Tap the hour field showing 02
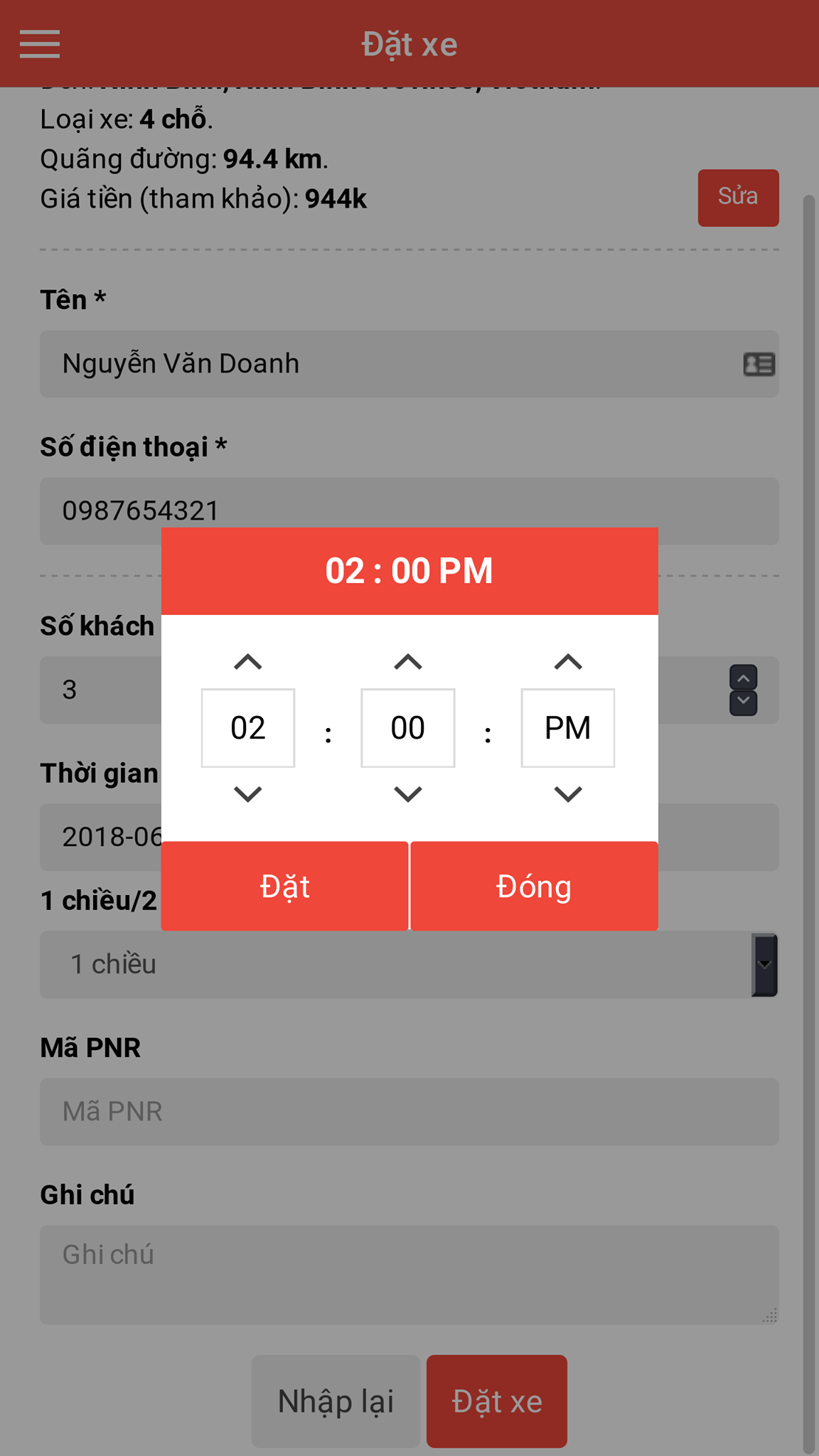Screen dimensions: 819x1456 coord(247,728)
